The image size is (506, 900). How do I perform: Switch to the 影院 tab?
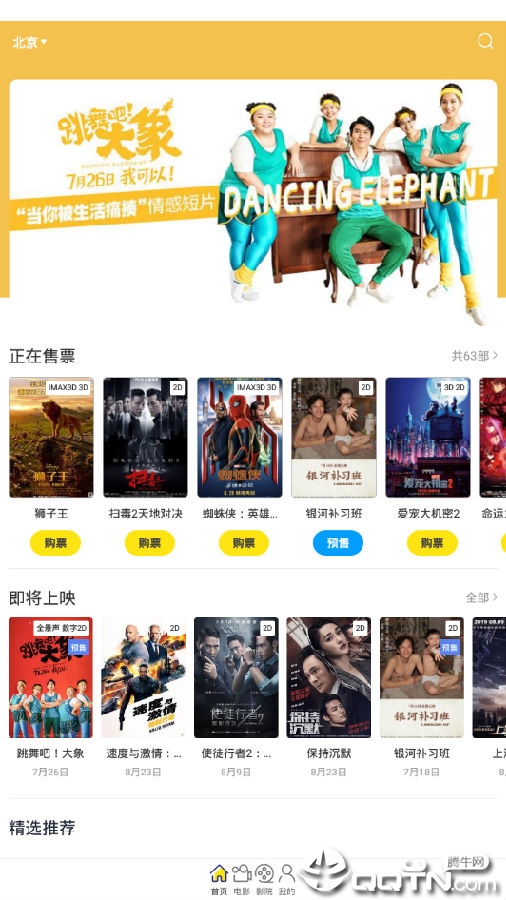[x=264, y=879]
